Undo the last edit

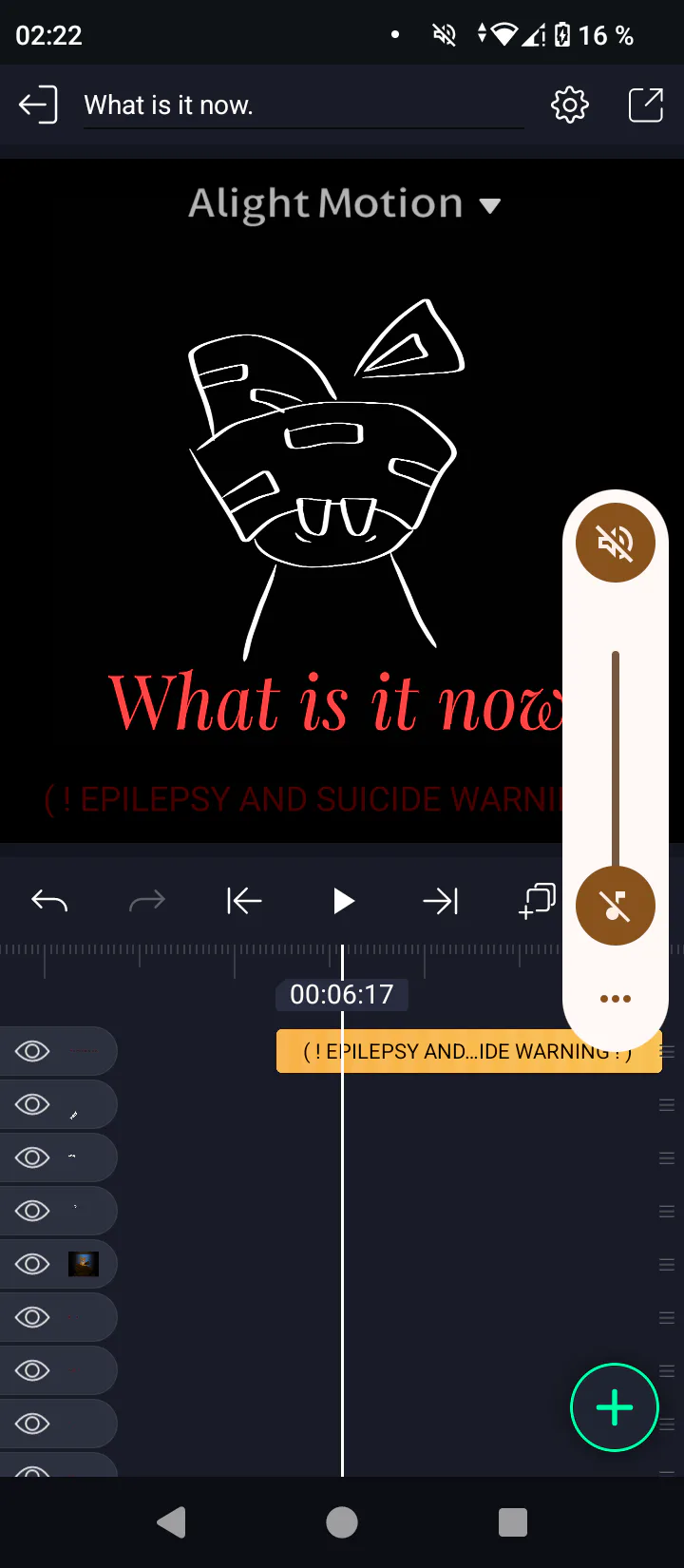click(49, 900)
